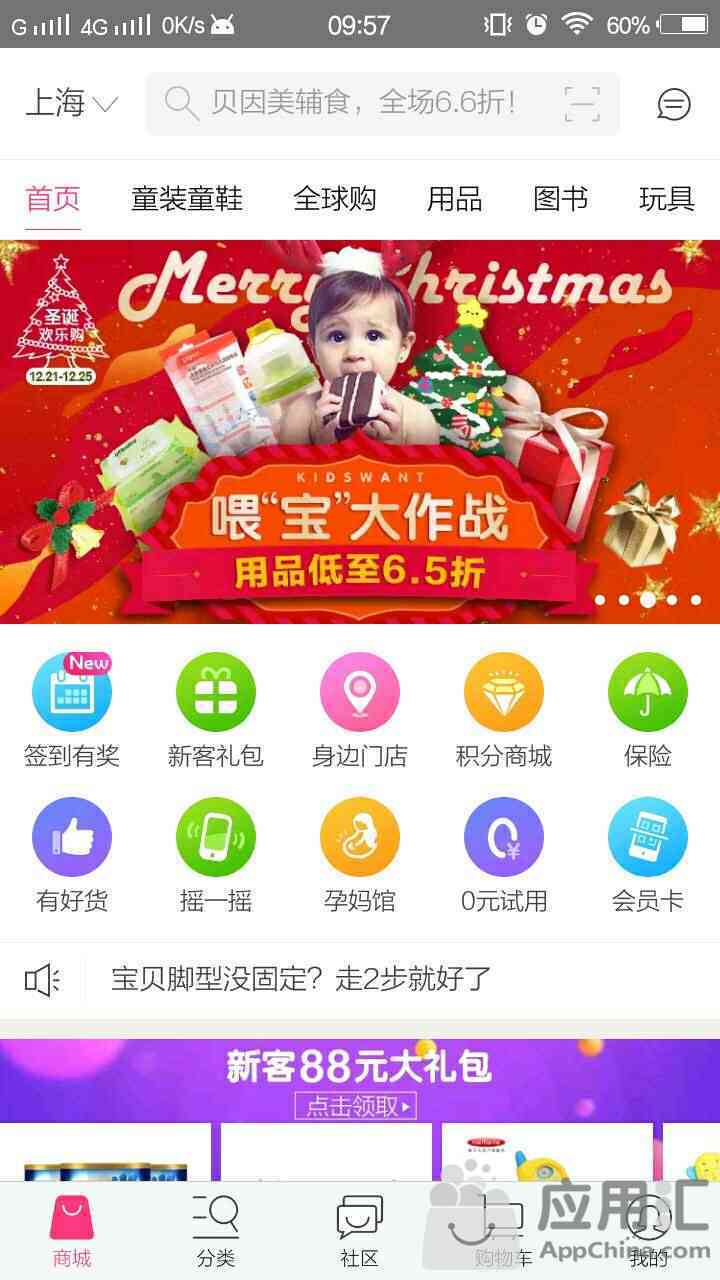Switch to the 童装童鞋 tab
720x1280 pixels.
point(187,199)
